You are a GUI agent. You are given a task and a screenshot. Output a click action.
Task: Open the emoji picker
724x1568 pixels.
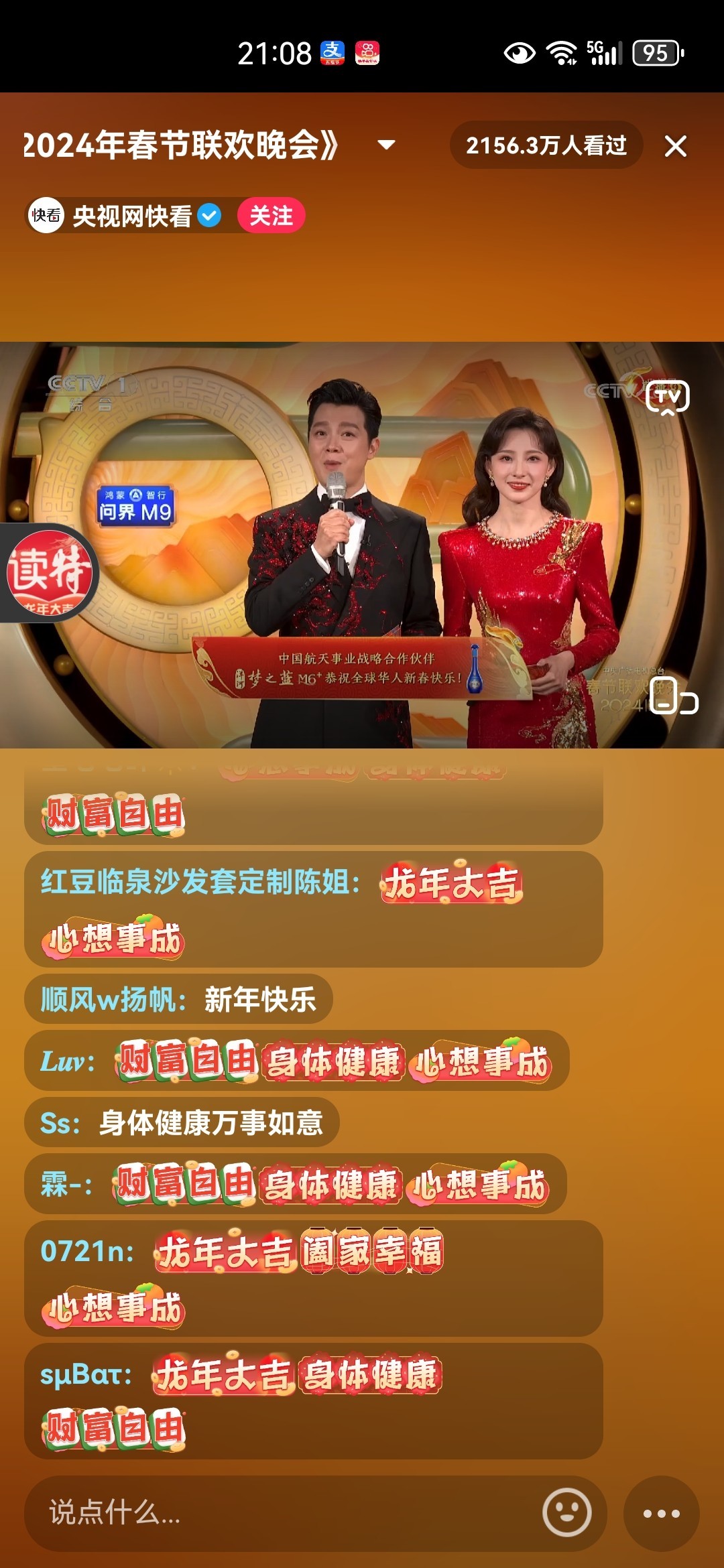tap(566, 1512)
